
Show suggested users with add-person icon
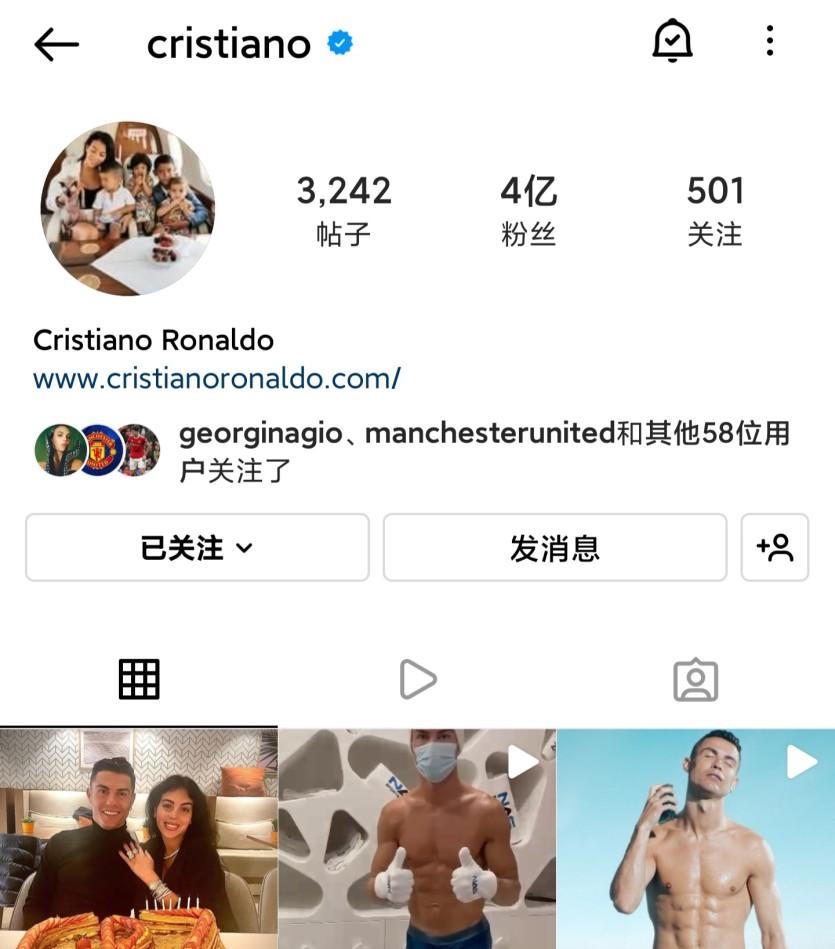(774, 548)
